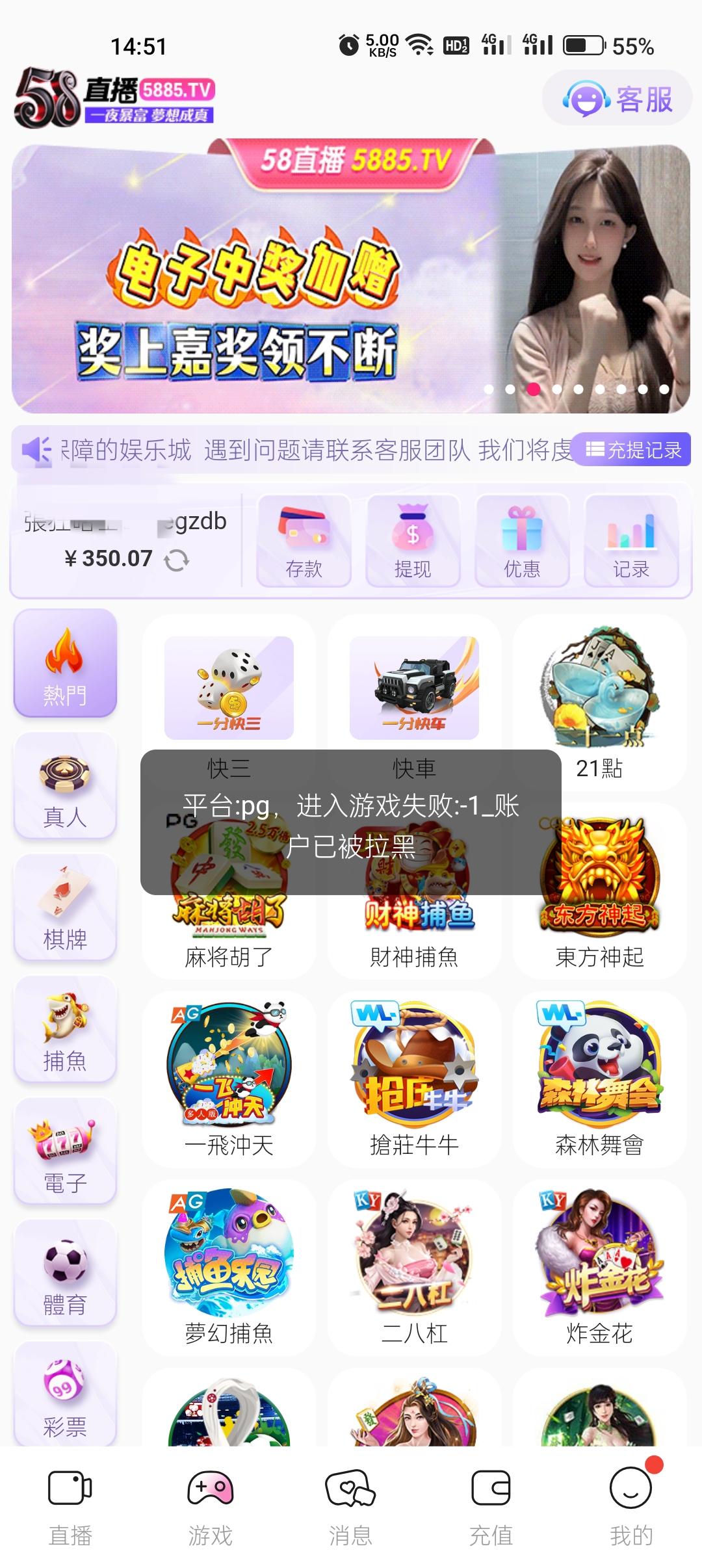Select the 棋牌 category
The image size is (702, 1568).
[65, 908]
